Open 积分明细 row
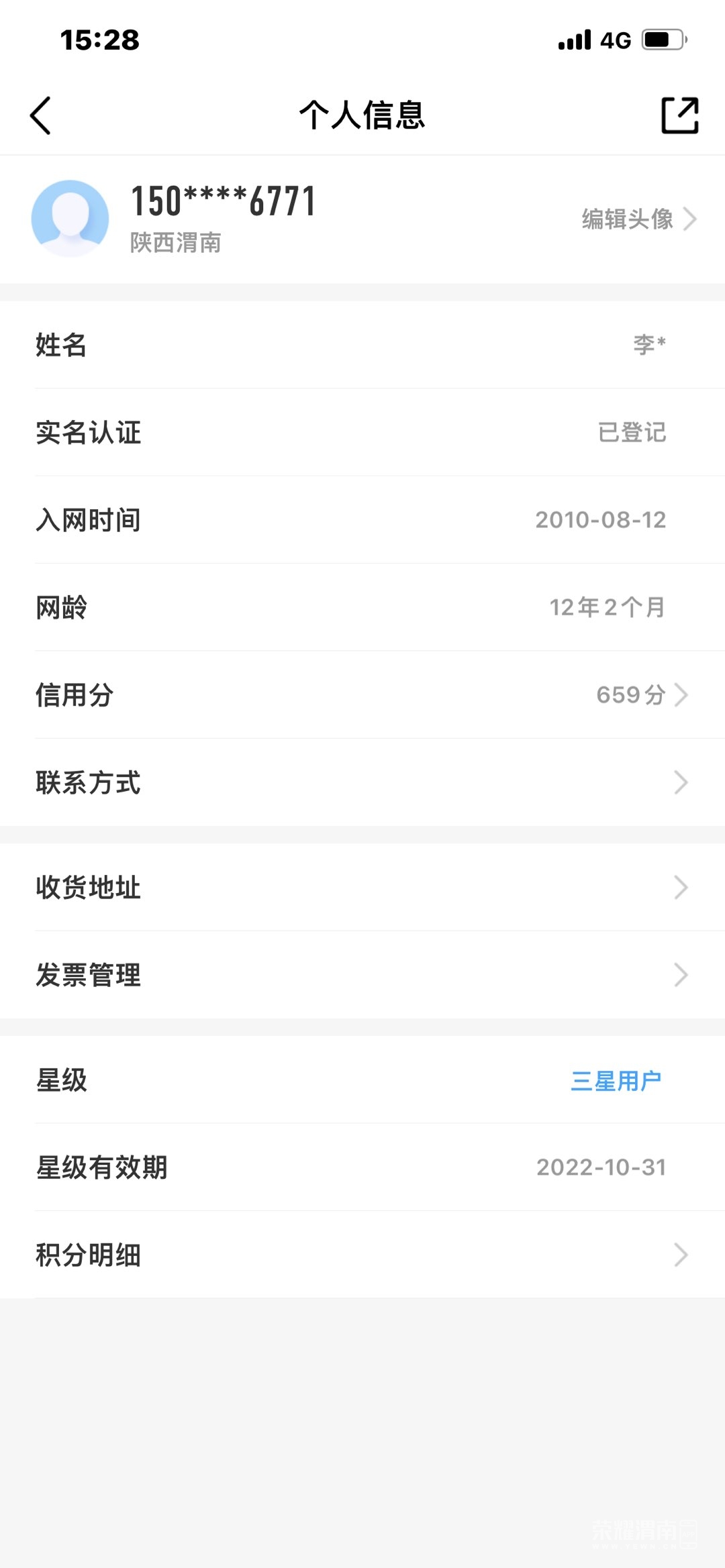Image resolution: width=725 pixels, height=1568 pixels. 362,1255
